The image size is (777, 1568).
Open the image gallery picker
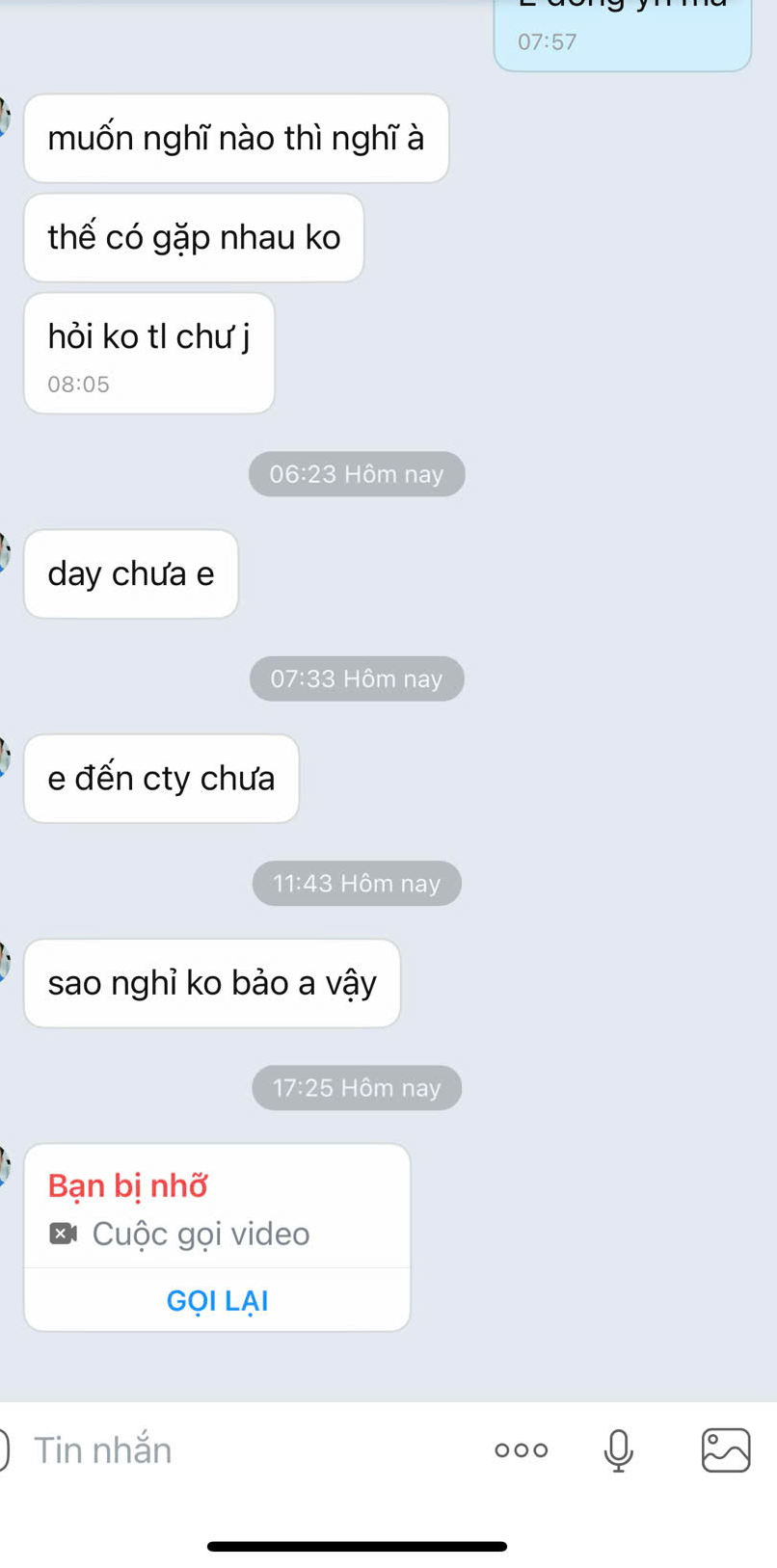(x=726, y=1449)
